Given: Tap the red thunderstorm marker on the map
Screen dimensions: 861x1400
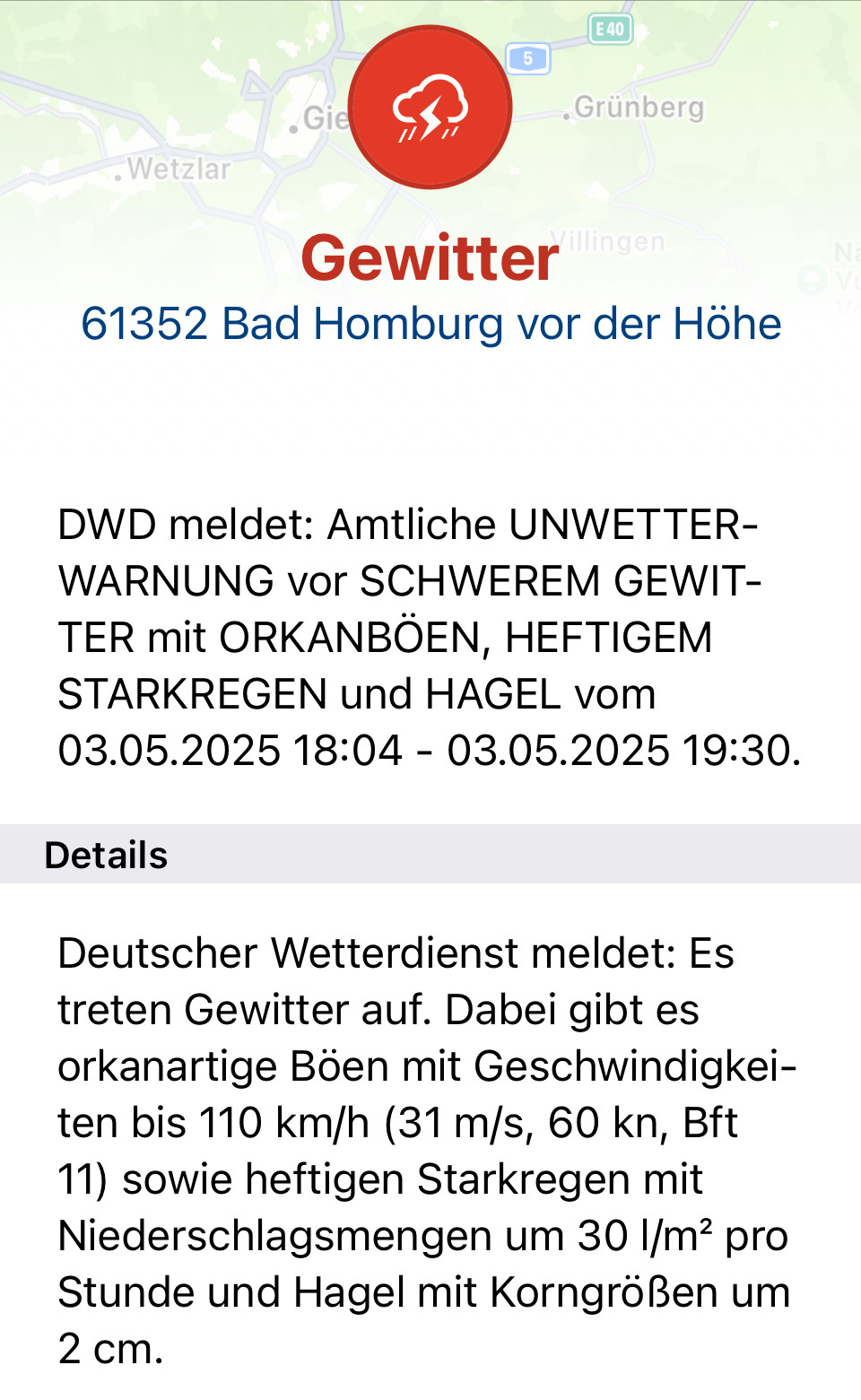Looking at the screenshot, I should click(x=430, y=108).
